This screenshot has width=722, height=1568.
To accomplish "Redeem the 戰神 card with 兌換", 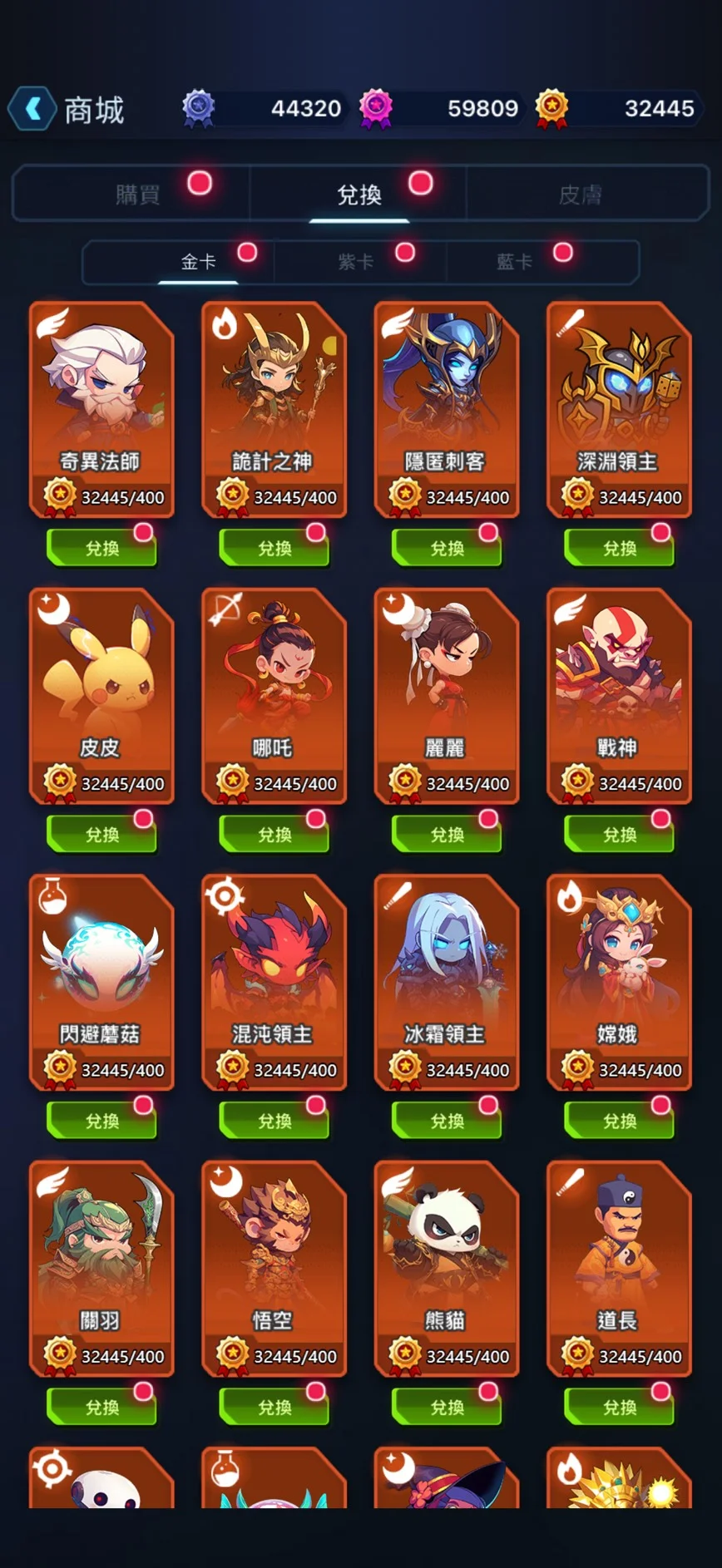I will click(619, 835).
